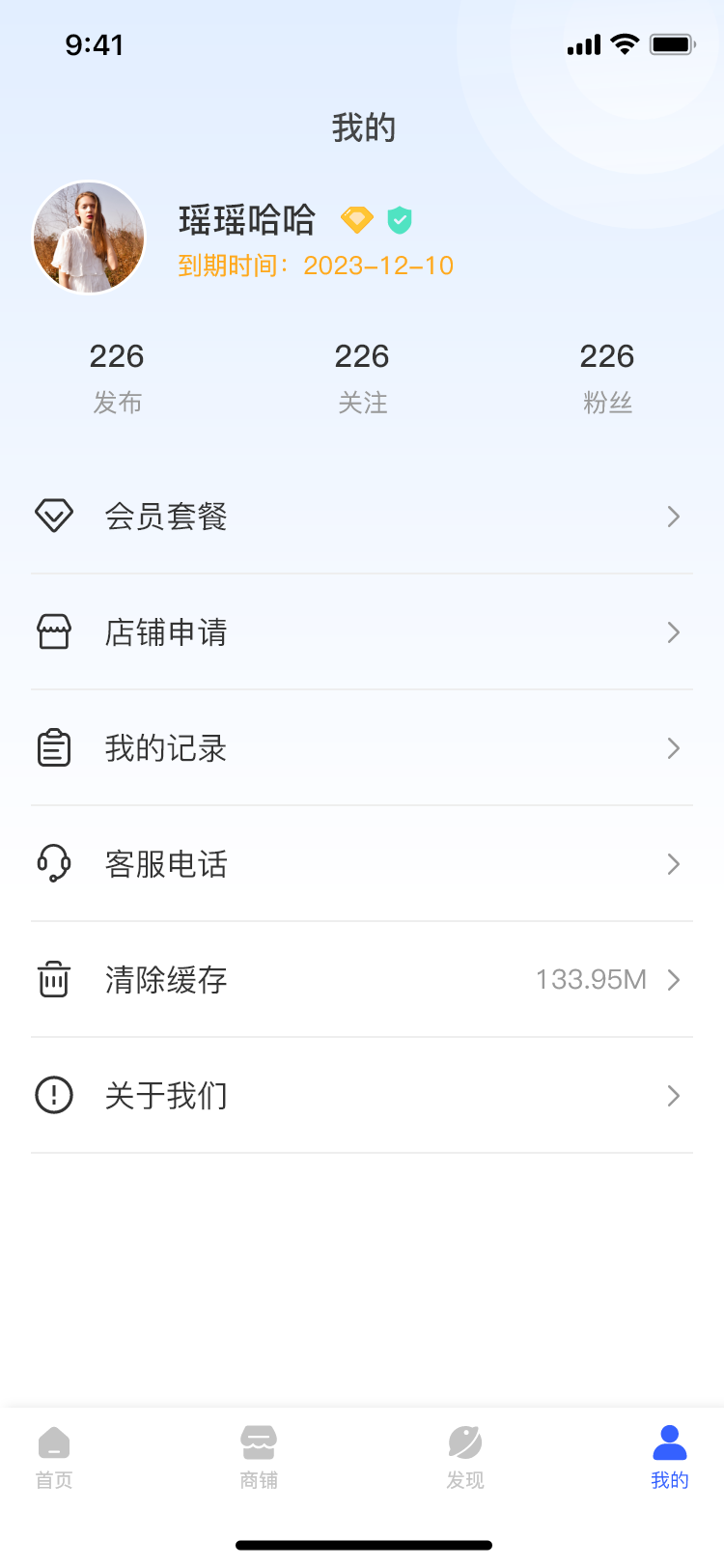This screenshot has height=1568, width=724.
Task: Switch to the 首页 home tab
Action: [x=54, y=1457]
